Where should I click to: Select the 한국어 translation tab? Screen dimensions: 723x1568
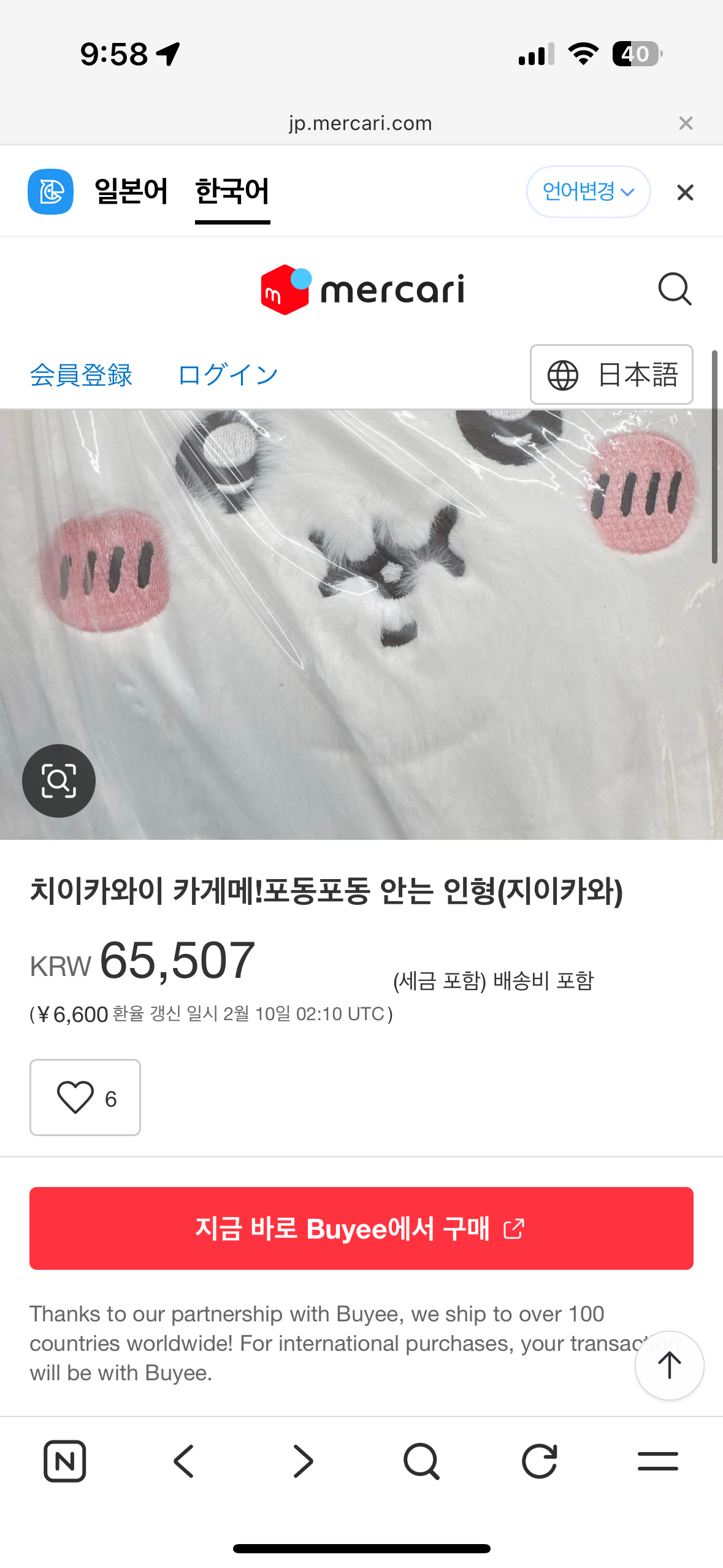[x=232, y=191]
